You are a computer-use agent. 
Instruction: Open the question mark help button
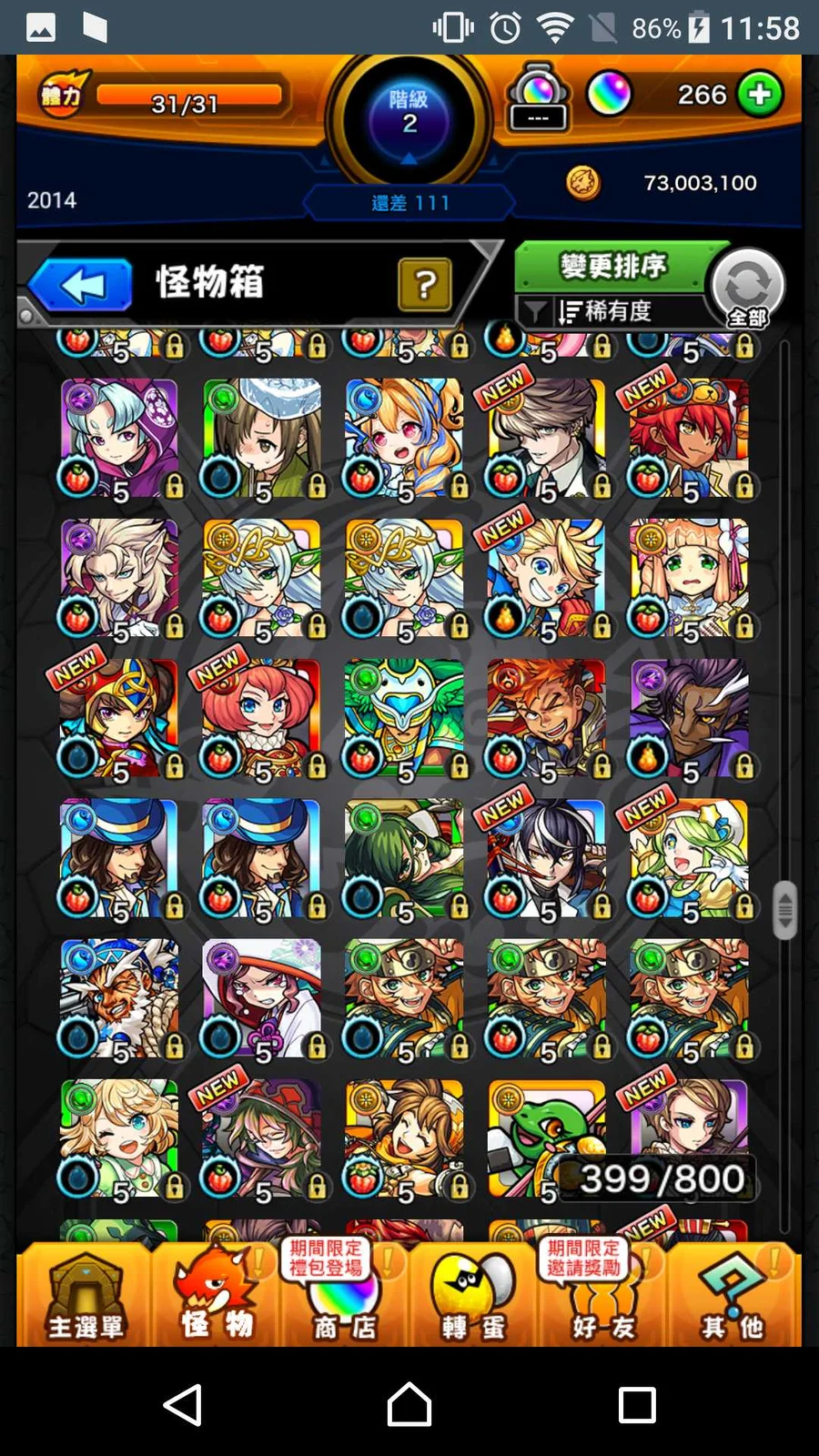coord(424,285)
